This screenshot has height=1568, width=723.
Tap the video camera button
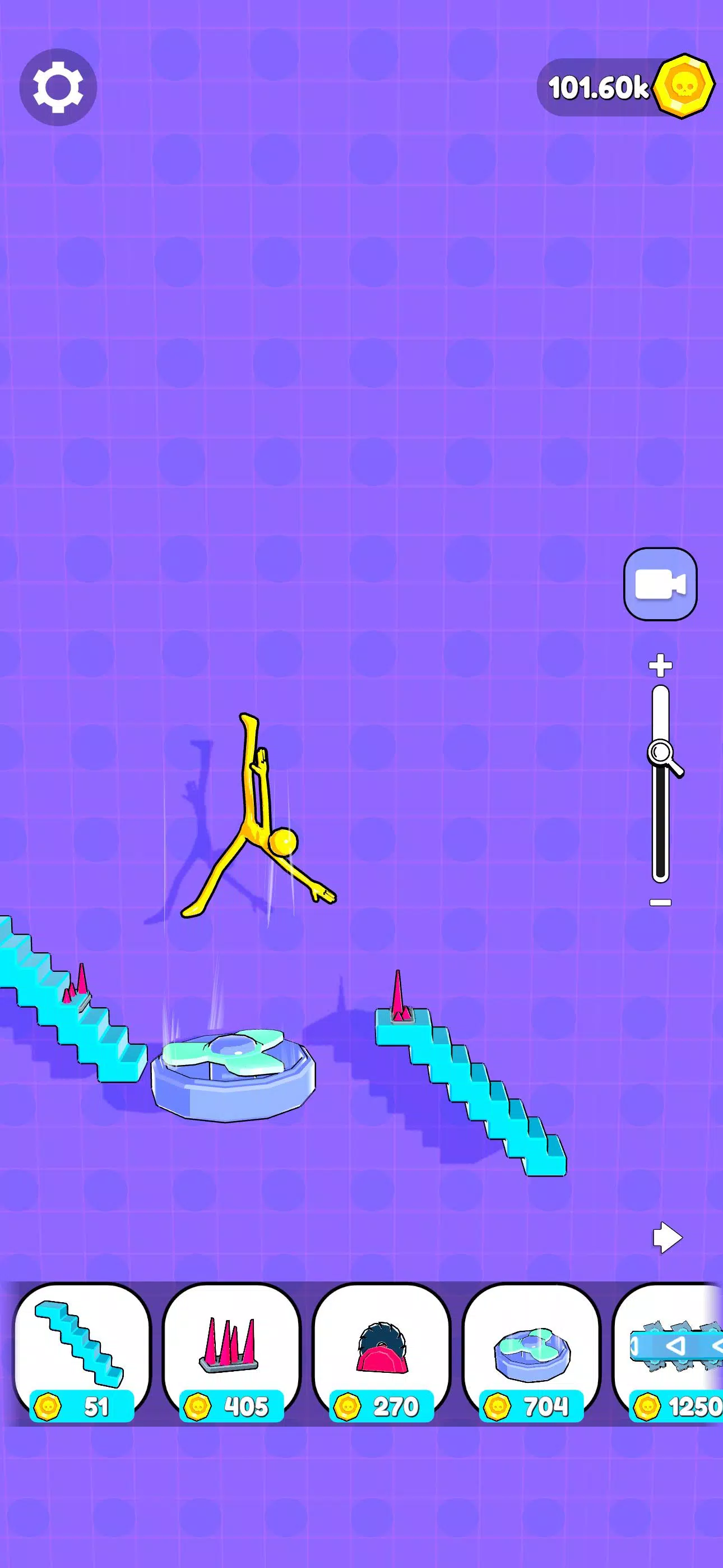pyautogui.click(x=660, y=584)
